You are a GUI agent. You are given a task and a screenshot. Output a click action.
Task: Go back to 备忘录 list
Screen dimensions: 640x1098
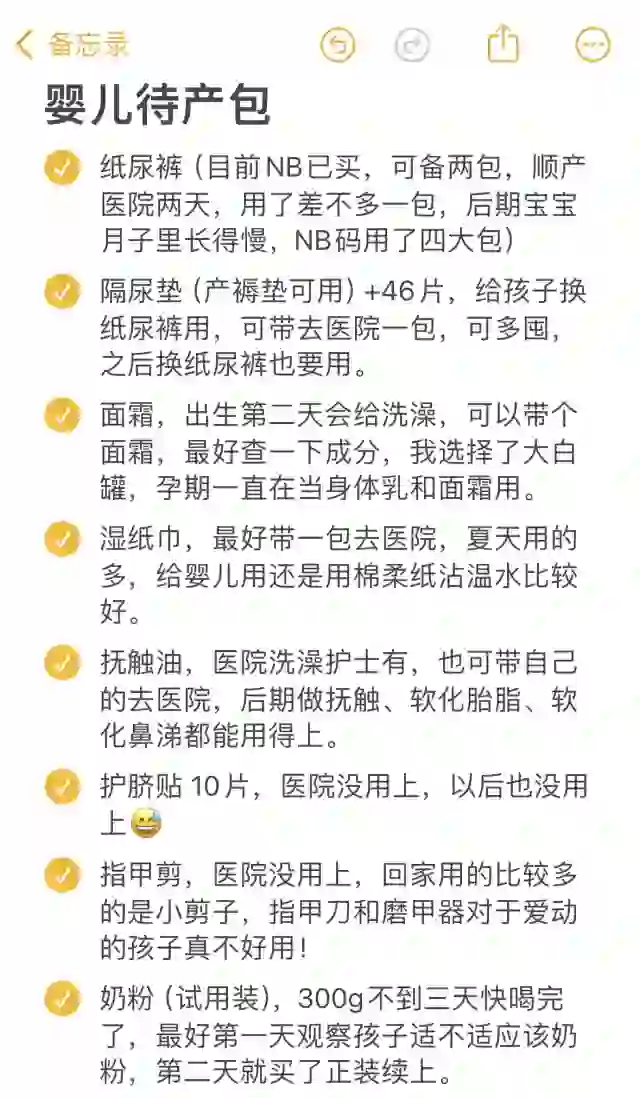72,44
